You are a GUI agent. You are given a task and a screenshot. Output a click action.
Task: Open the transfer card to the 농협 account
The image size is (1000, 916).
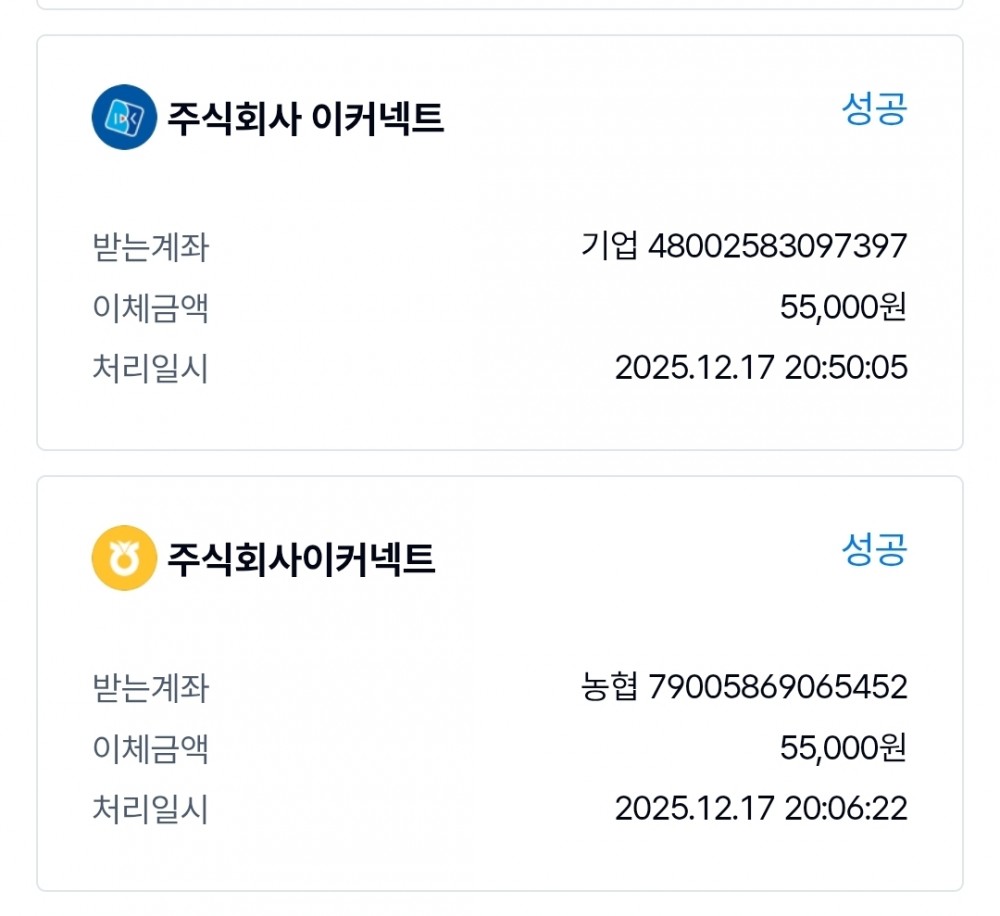pos(500,684)
